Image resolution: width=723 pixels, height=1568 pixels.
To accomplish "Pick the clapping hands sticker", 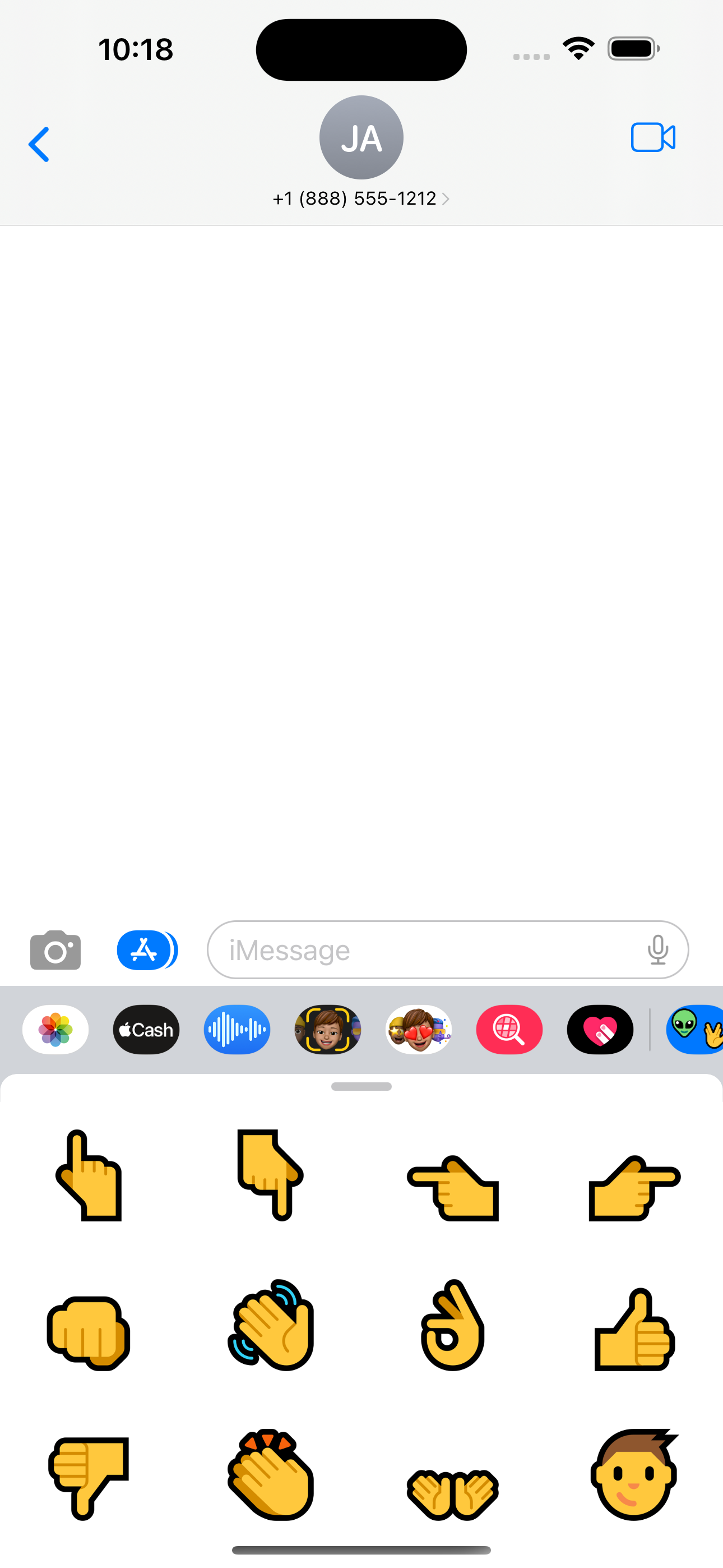I will click(x=271, y=1474).
